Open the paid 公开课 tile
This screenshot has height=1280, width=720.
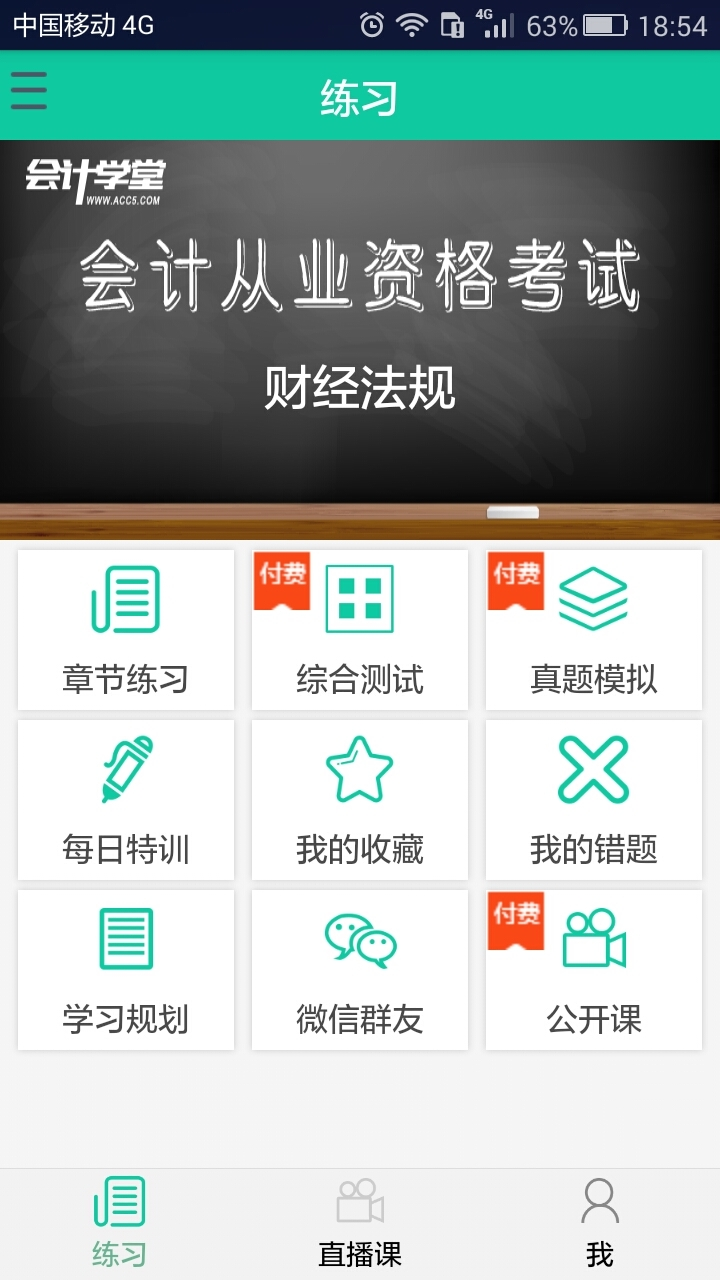pyautogui.click(x=594, y=970)
